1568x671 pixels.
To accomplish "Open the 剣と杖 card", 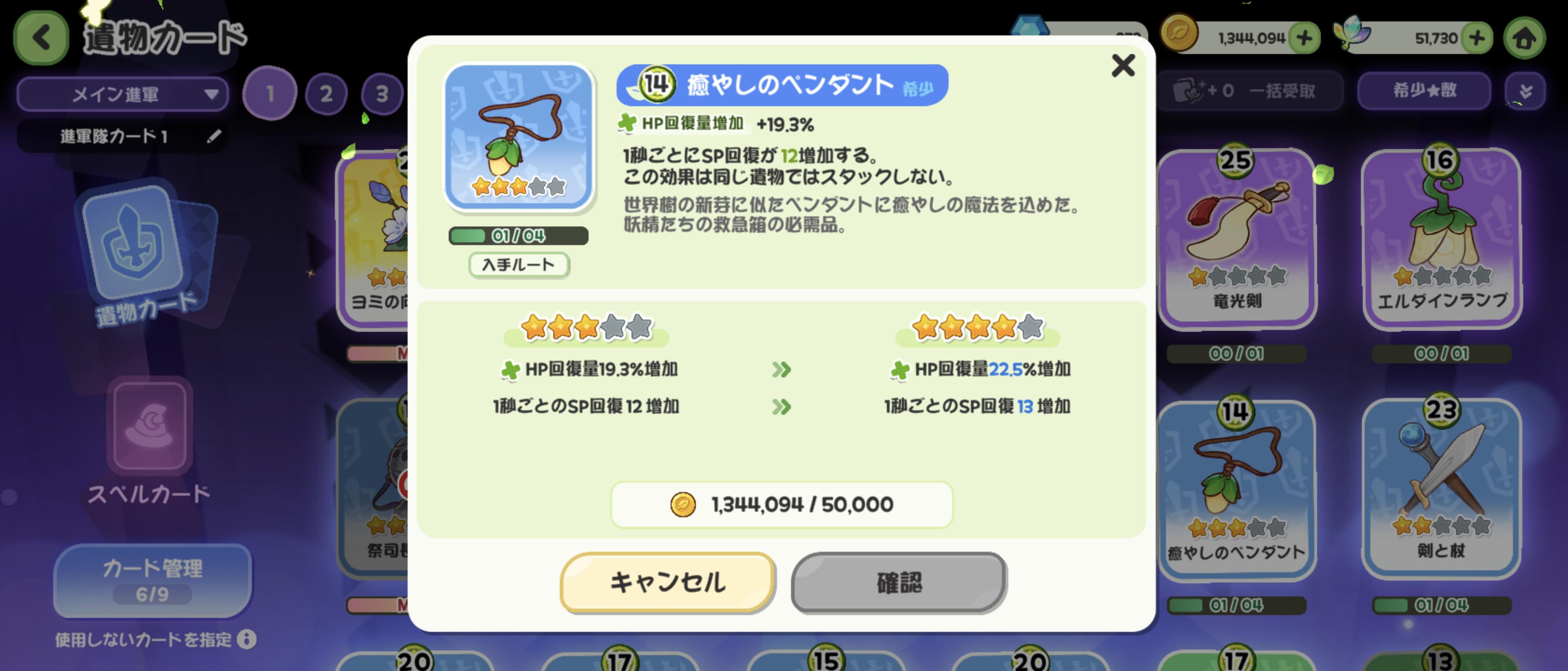I will (1441, 487).
